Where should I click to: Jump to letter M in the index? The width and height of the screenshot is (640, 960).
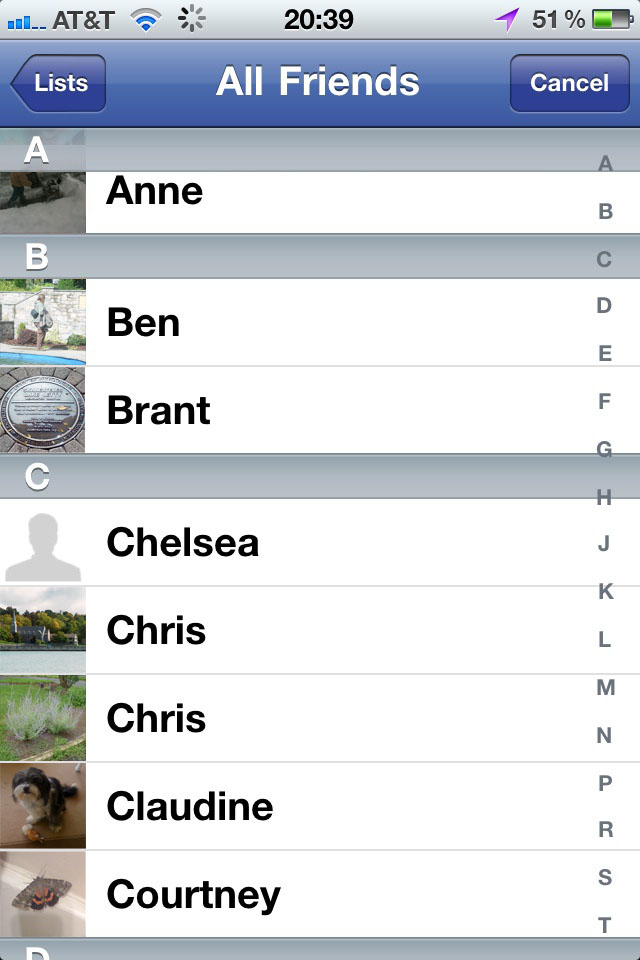coord(605,688)
